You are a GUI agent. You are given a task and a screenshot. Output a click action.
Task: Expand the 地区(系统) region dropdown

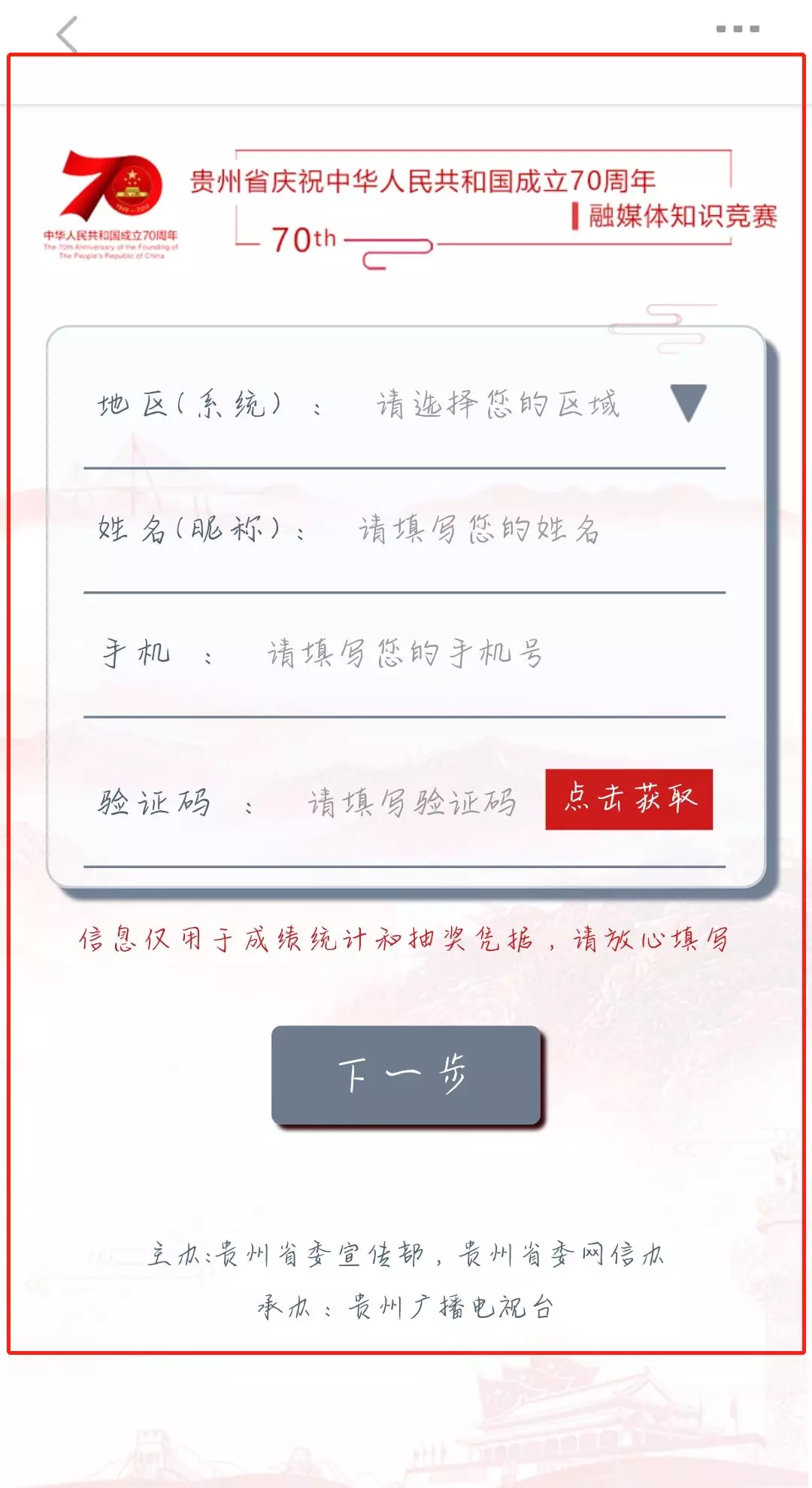tap(689, 402)
